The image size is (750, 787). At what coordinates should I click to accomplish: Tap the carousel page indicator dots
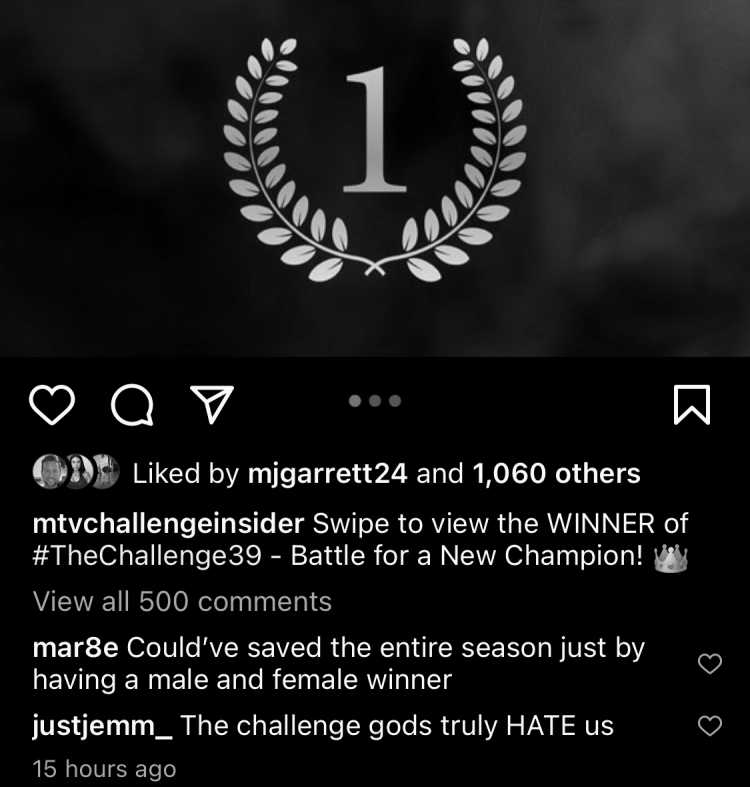[x=375, y=401]
